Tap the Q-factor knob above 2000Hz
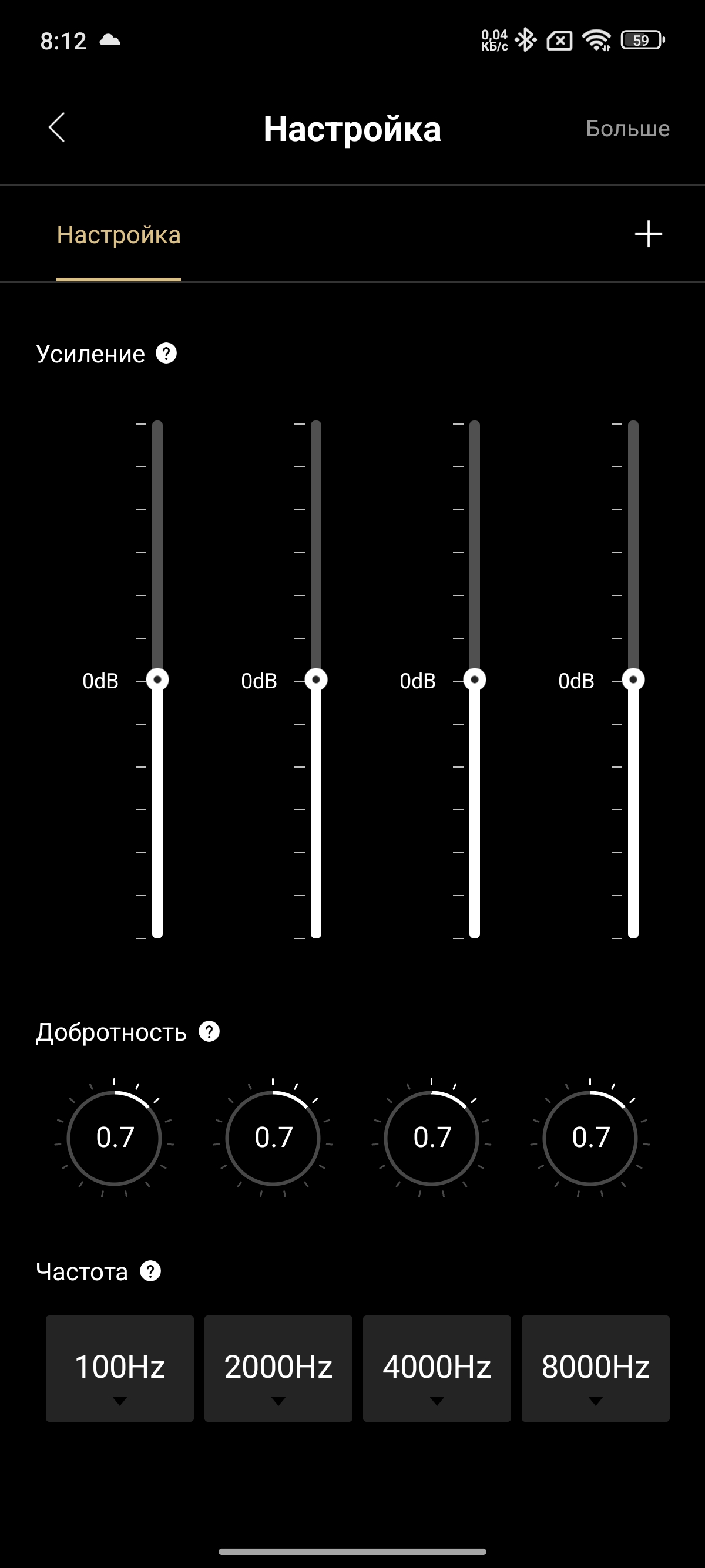 [x=273, y=1138]
